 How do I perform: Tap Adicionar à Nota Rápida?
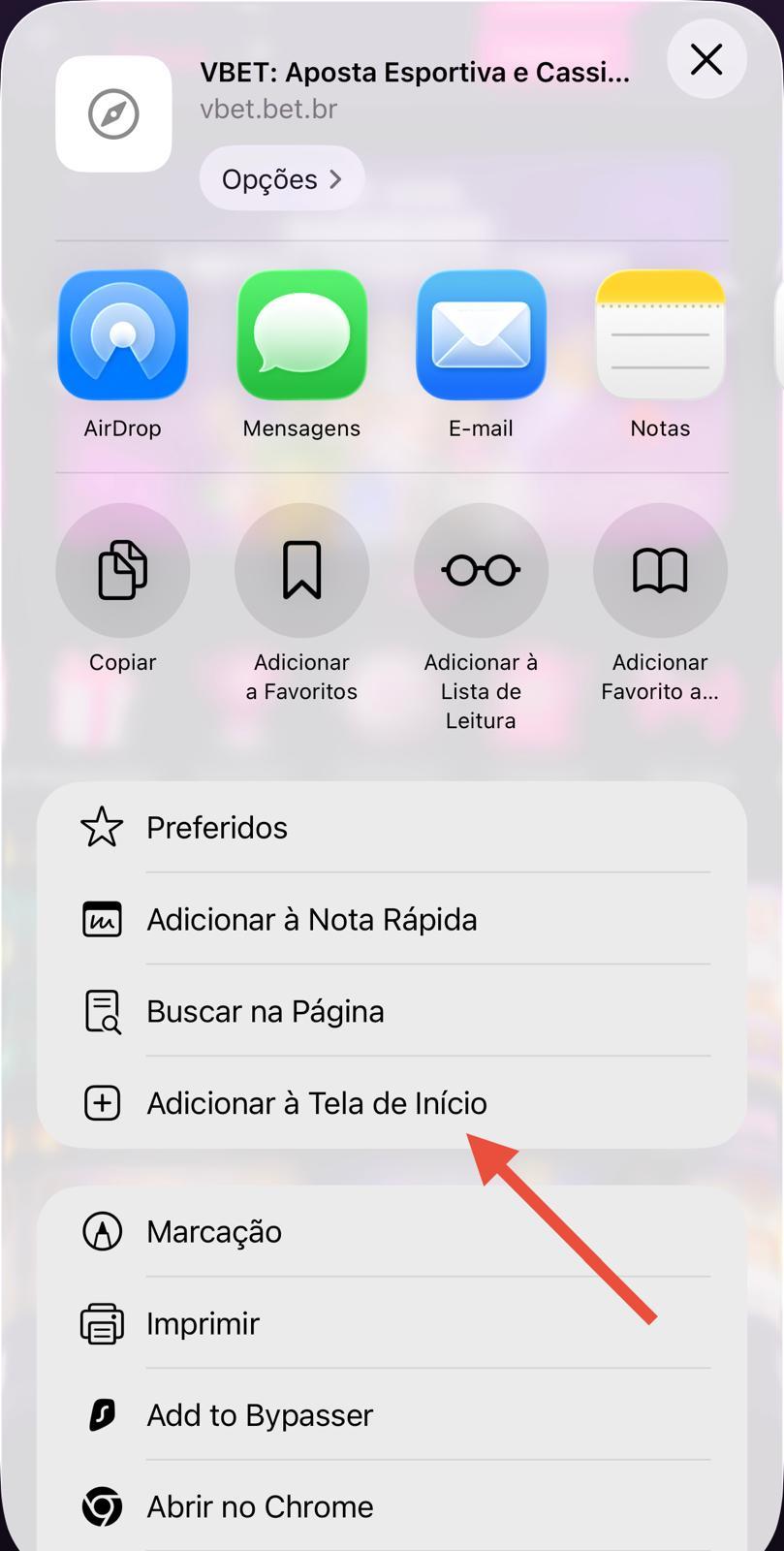click(312, 919)
